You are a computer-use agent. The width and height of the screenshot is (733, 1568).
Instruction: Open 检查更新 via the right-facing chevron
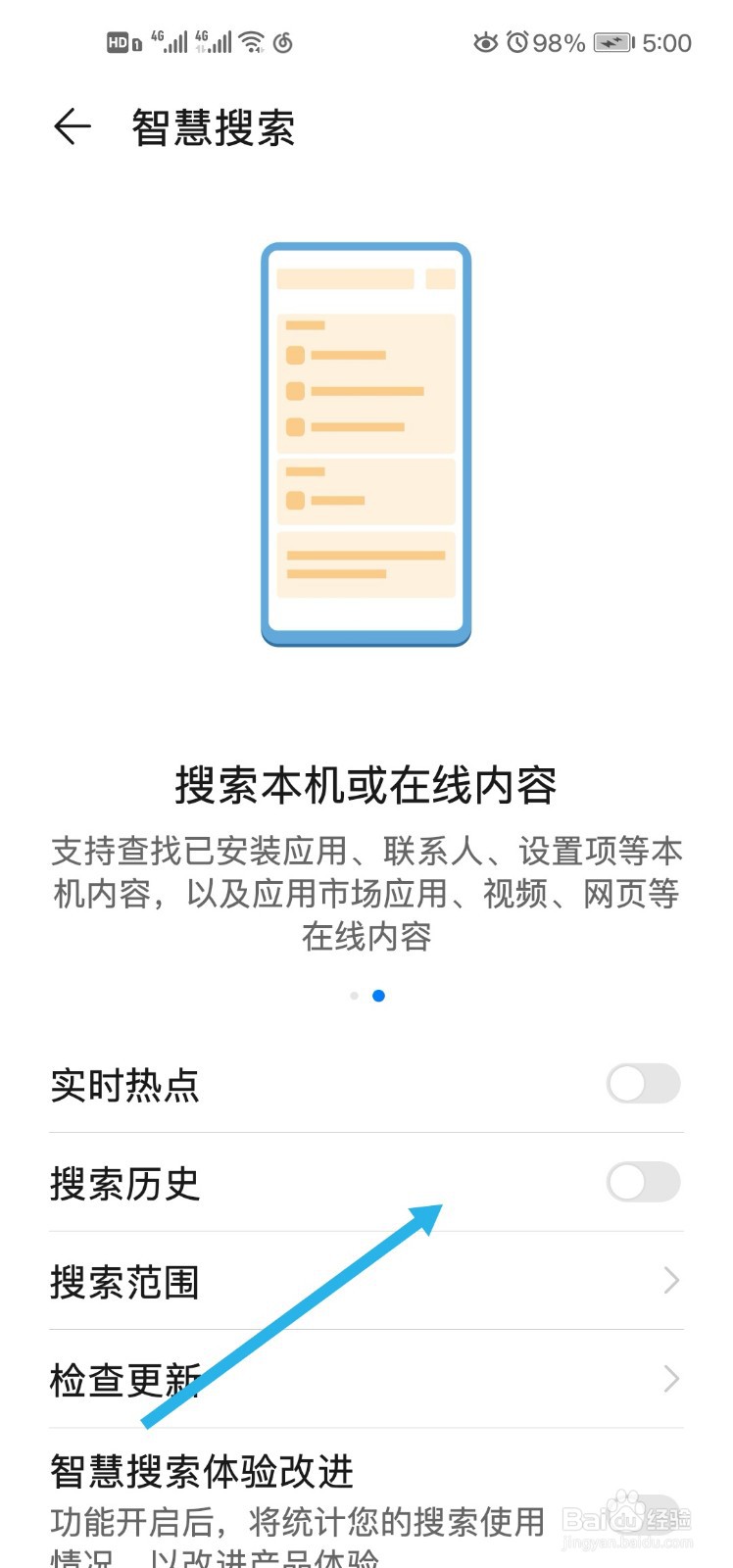point(671,1379)
